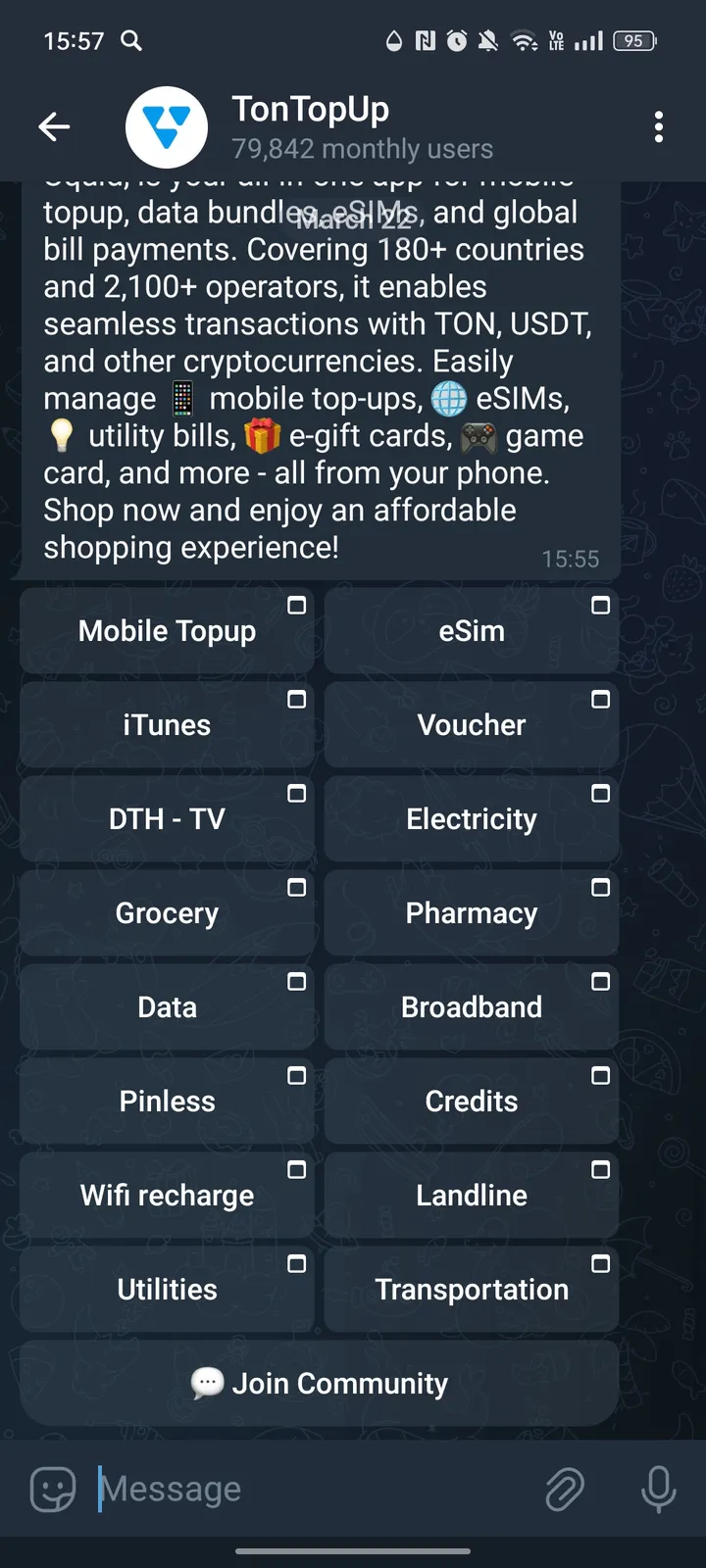Viewport: 706px width, 1568px height.
Task: Open the chat options three-dot menu
Action: [x=658, y=127]
